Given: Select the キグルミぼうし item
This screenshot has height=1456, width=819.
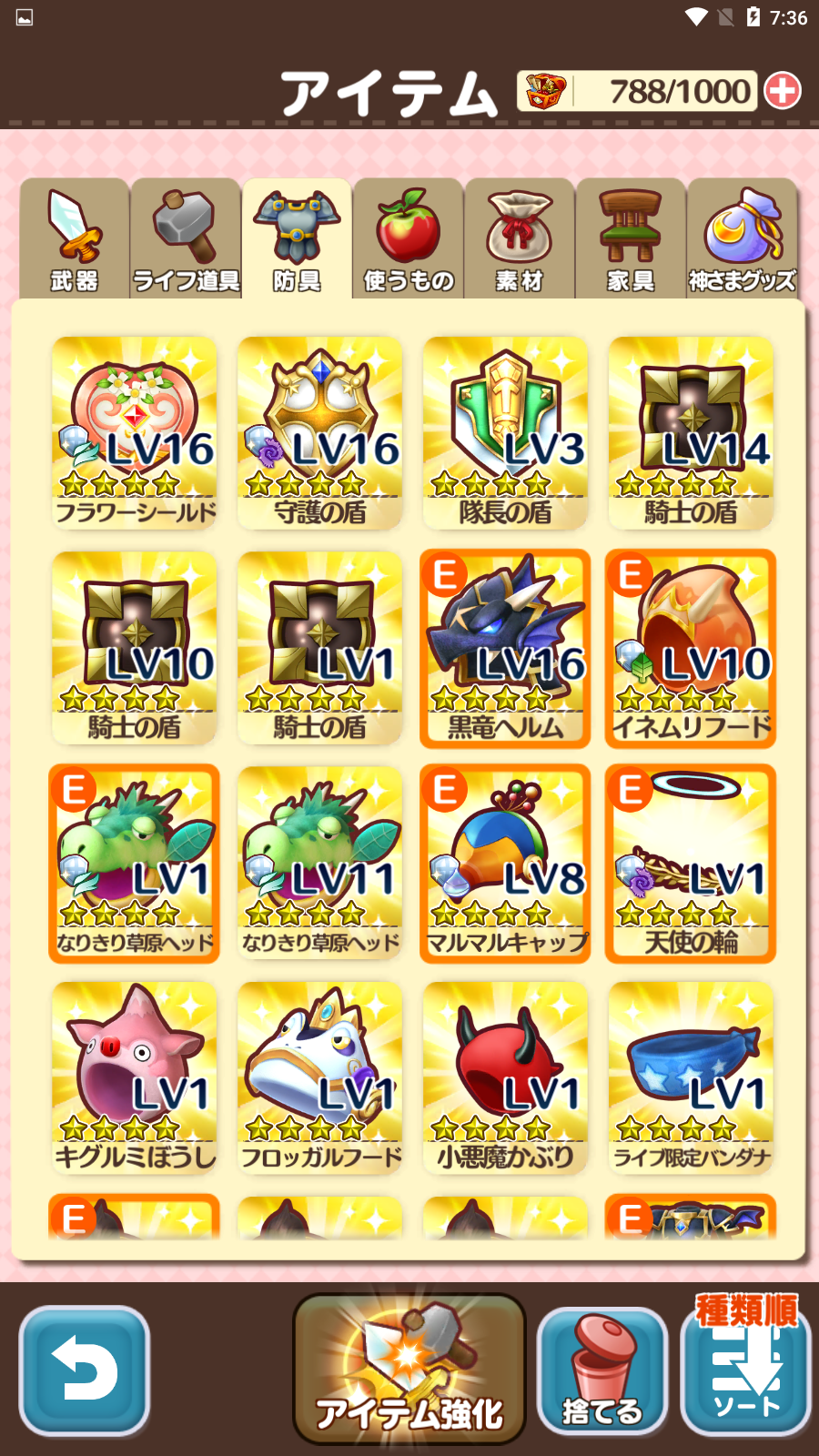Looking at the screenshot, I should click(135, 1077).
